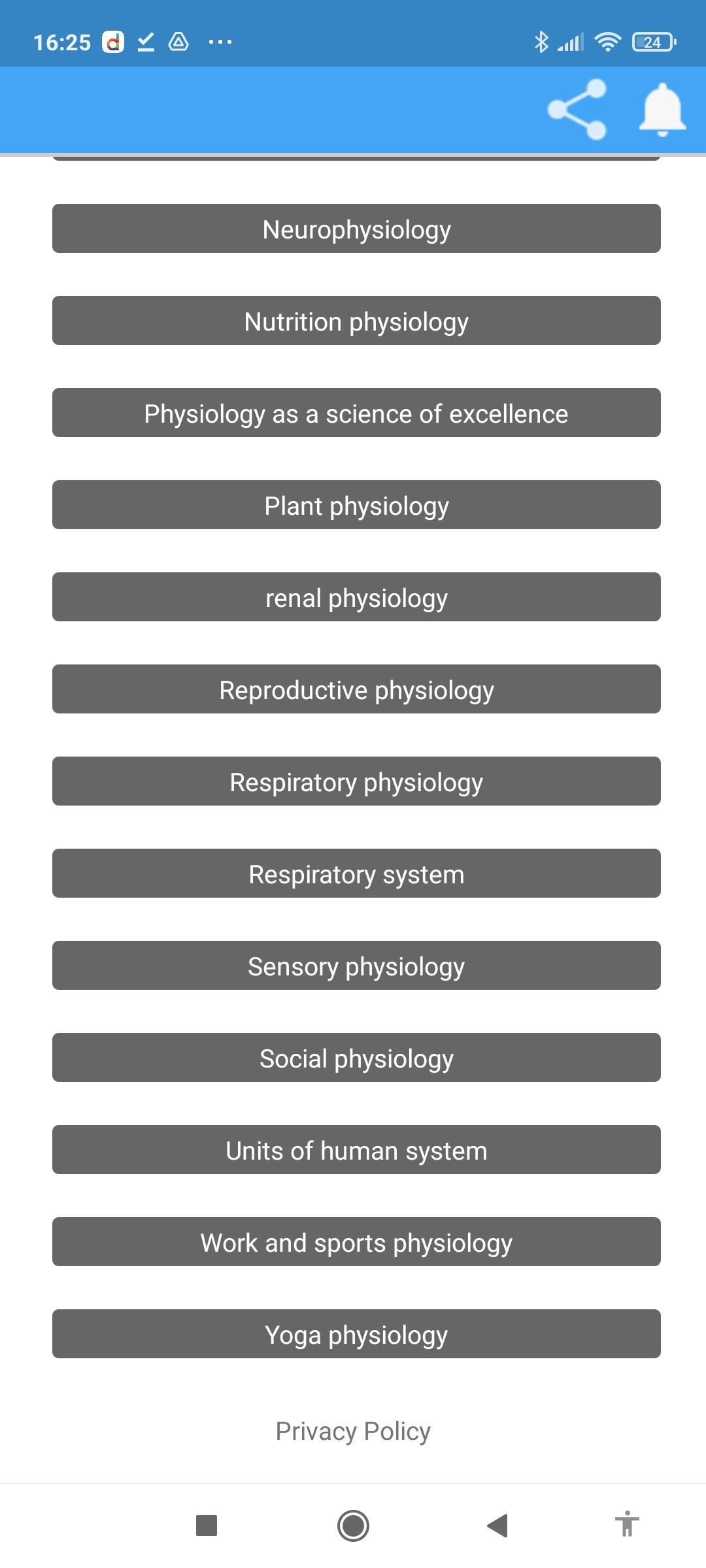
Task: Read the Privacy Policy
Action: [x=353, y=1431]
